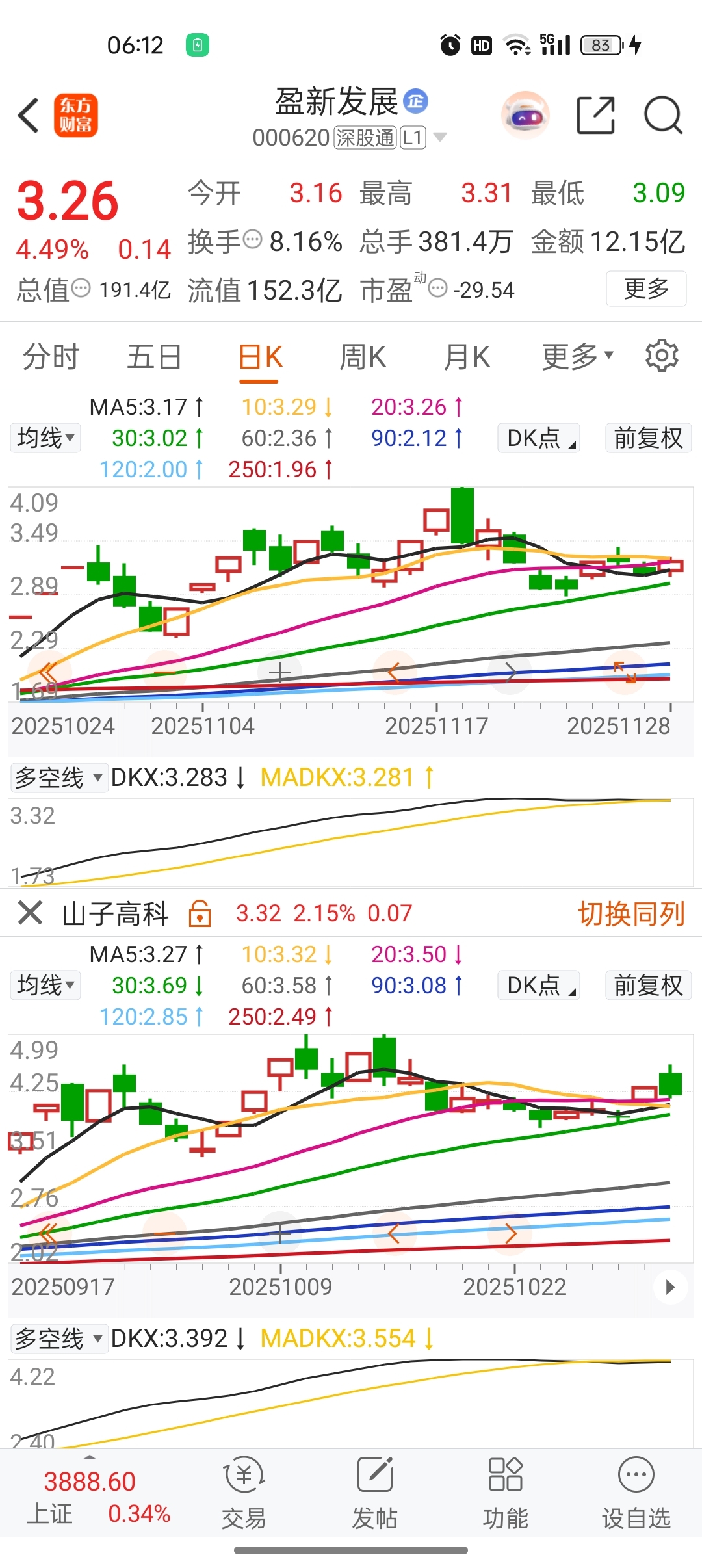The width and height of the screenshot is (702, 1568).
Task: Open the search magnifier
Action: [x=662, y=116]
